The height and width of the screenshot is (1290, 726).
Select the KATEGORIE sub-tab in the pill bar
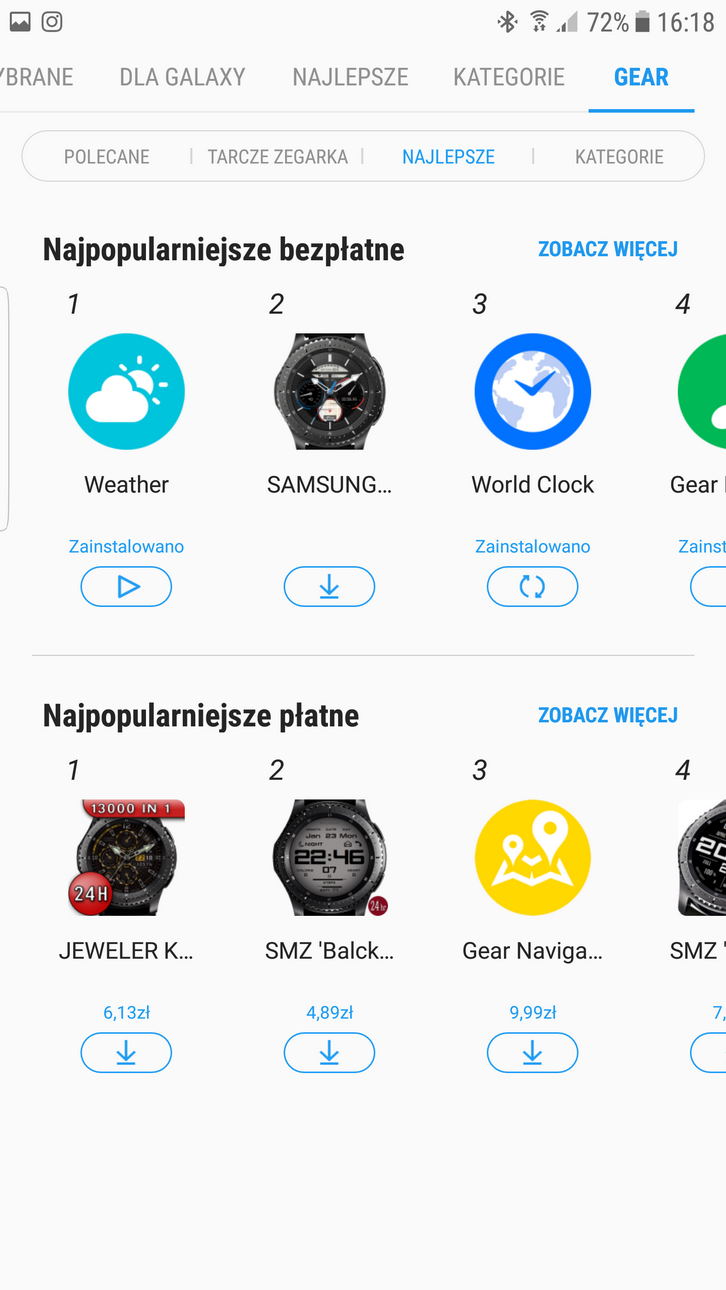click(x=619, y=157)
